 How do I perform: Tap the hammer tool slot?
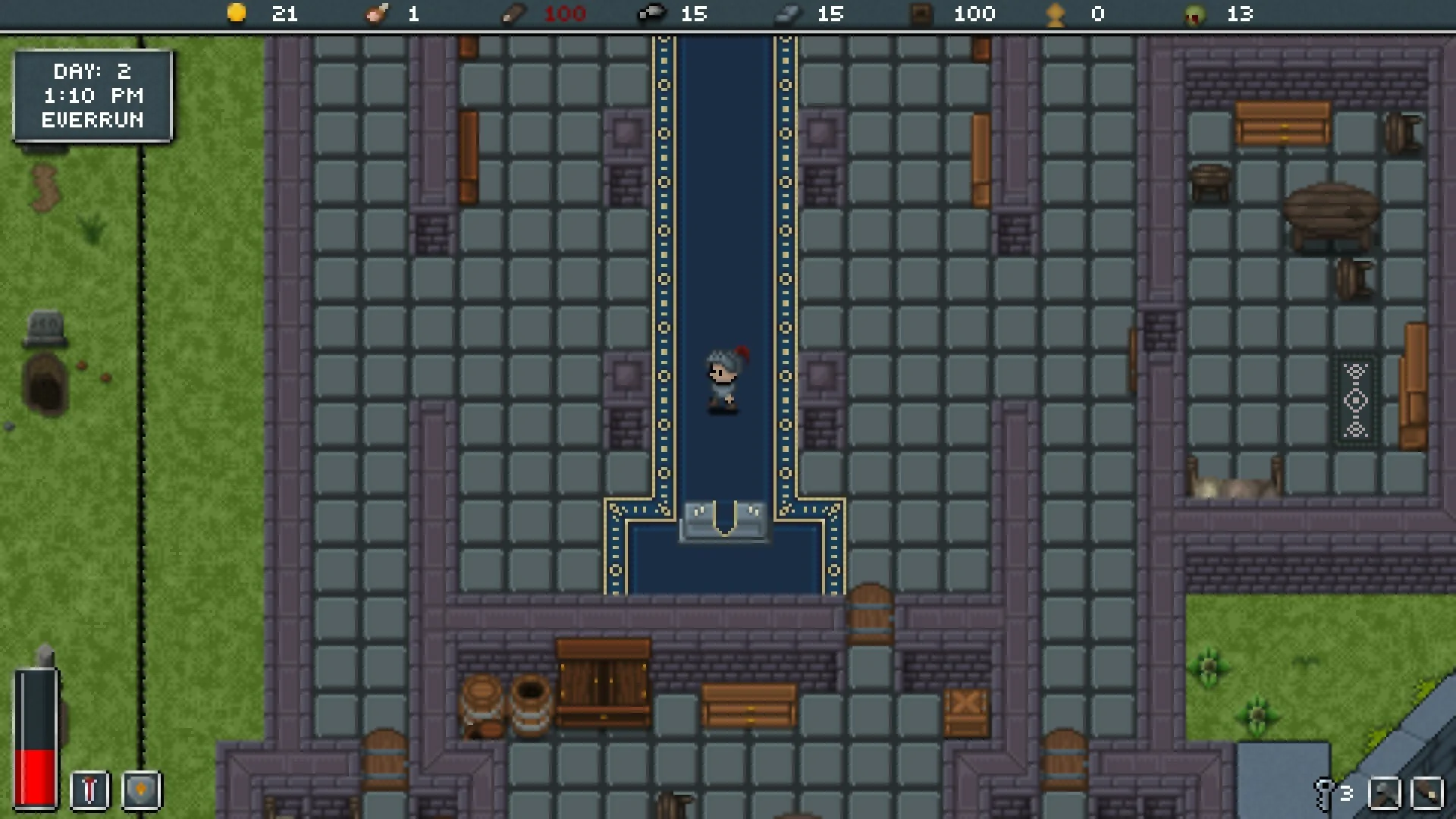coord(1385,793)
